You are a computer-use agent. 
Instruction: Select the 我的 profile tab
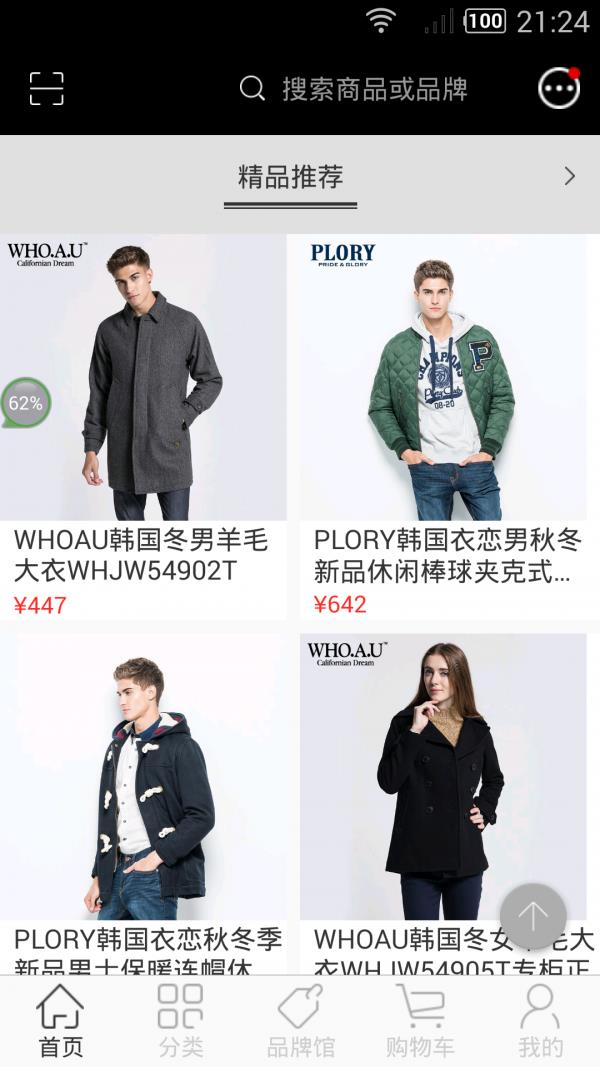click(540, 1020)
